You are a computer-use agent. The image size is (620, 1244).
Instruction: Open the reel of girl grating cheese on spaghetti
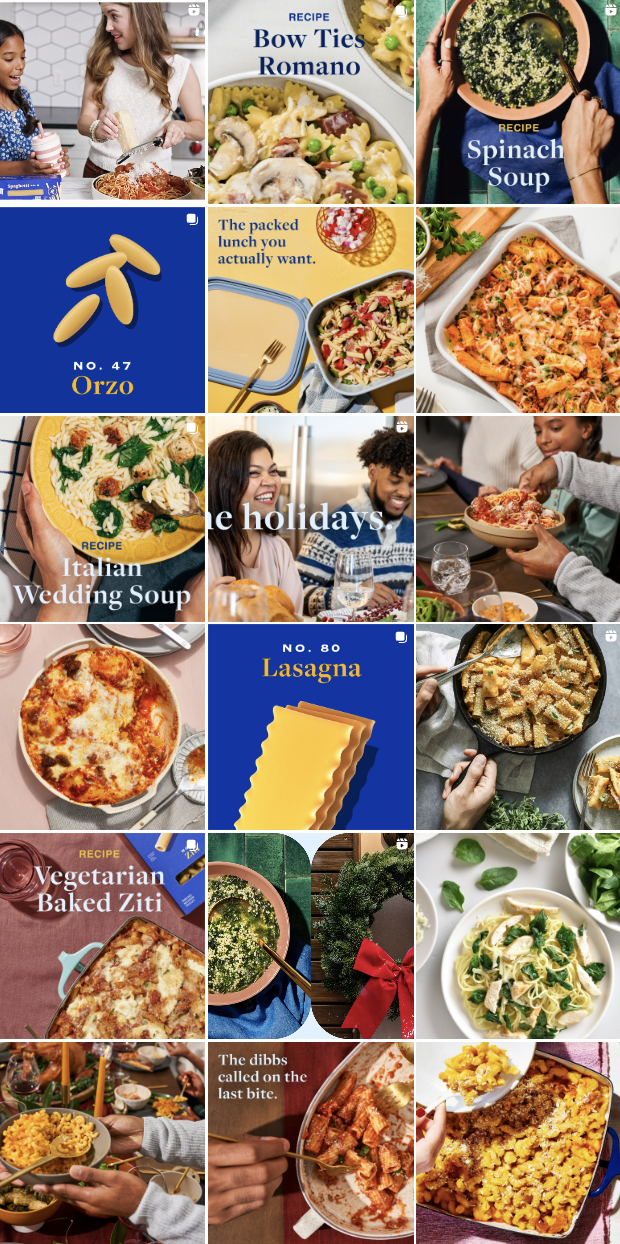[x=102, y=102]
